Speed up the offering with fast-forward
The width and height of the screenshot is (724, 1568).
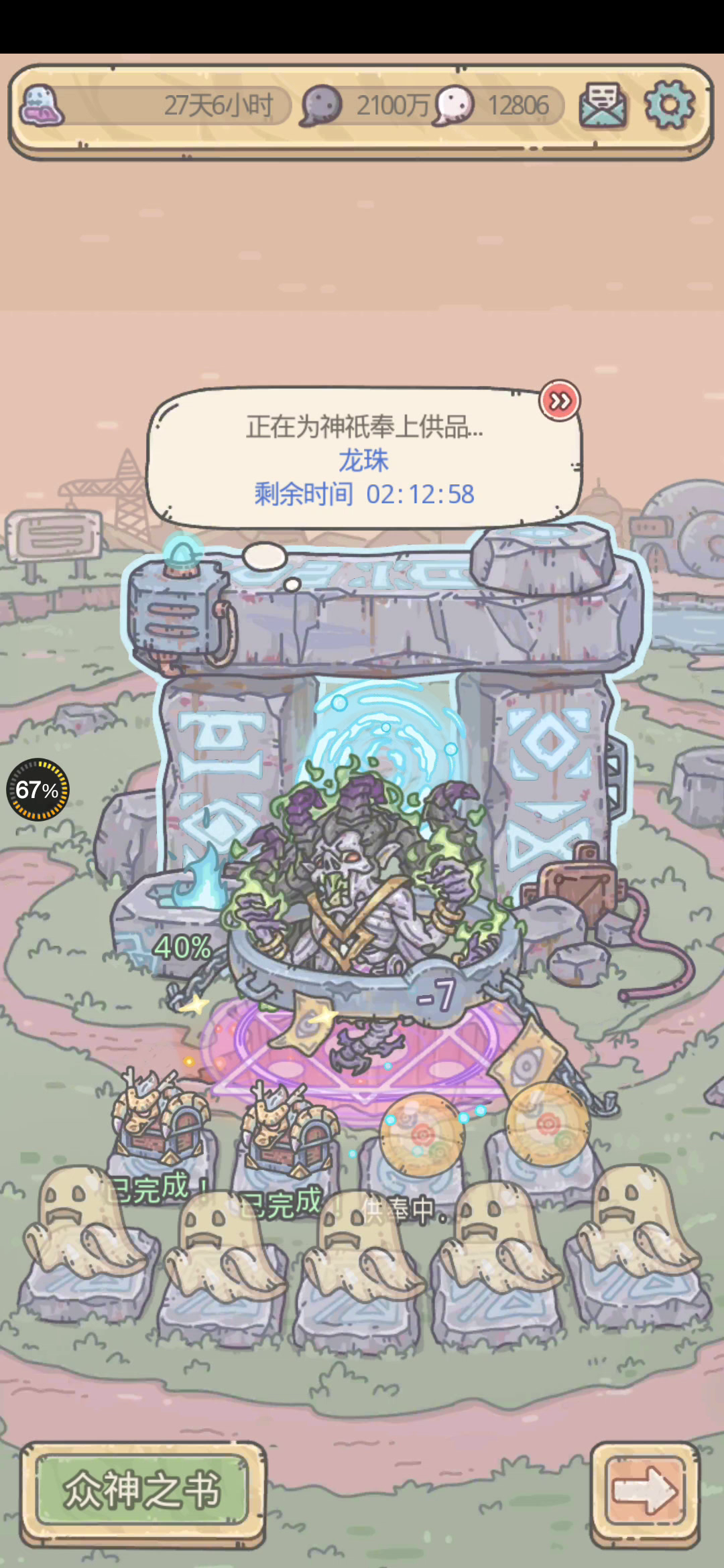(560, 401)
